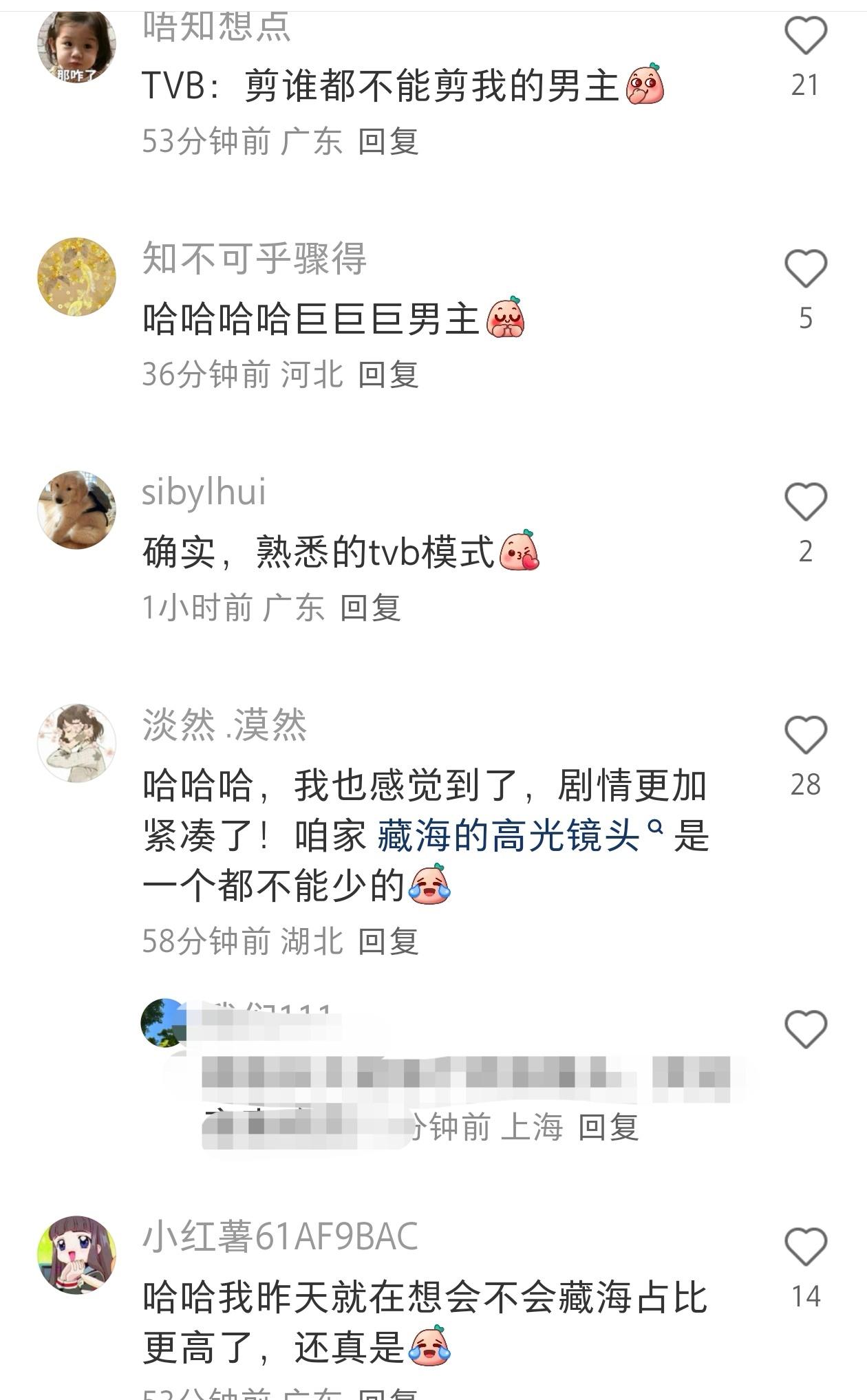
Task: Like 小红薯61AF9BAC's comment
Action: tap(806, 1247)
